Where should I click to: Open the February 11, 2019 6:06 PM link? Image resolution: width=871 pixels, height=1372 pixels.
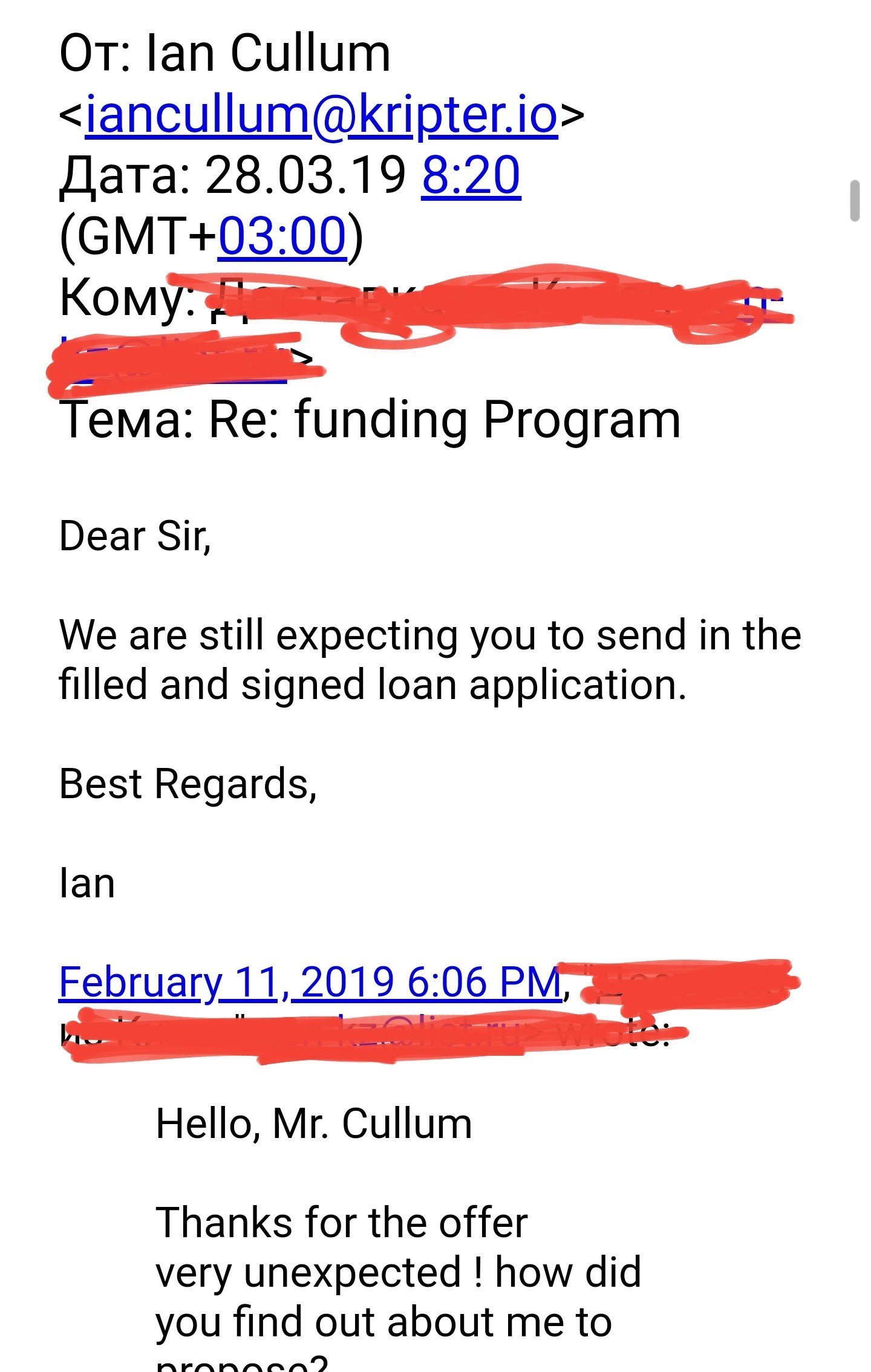310,981
